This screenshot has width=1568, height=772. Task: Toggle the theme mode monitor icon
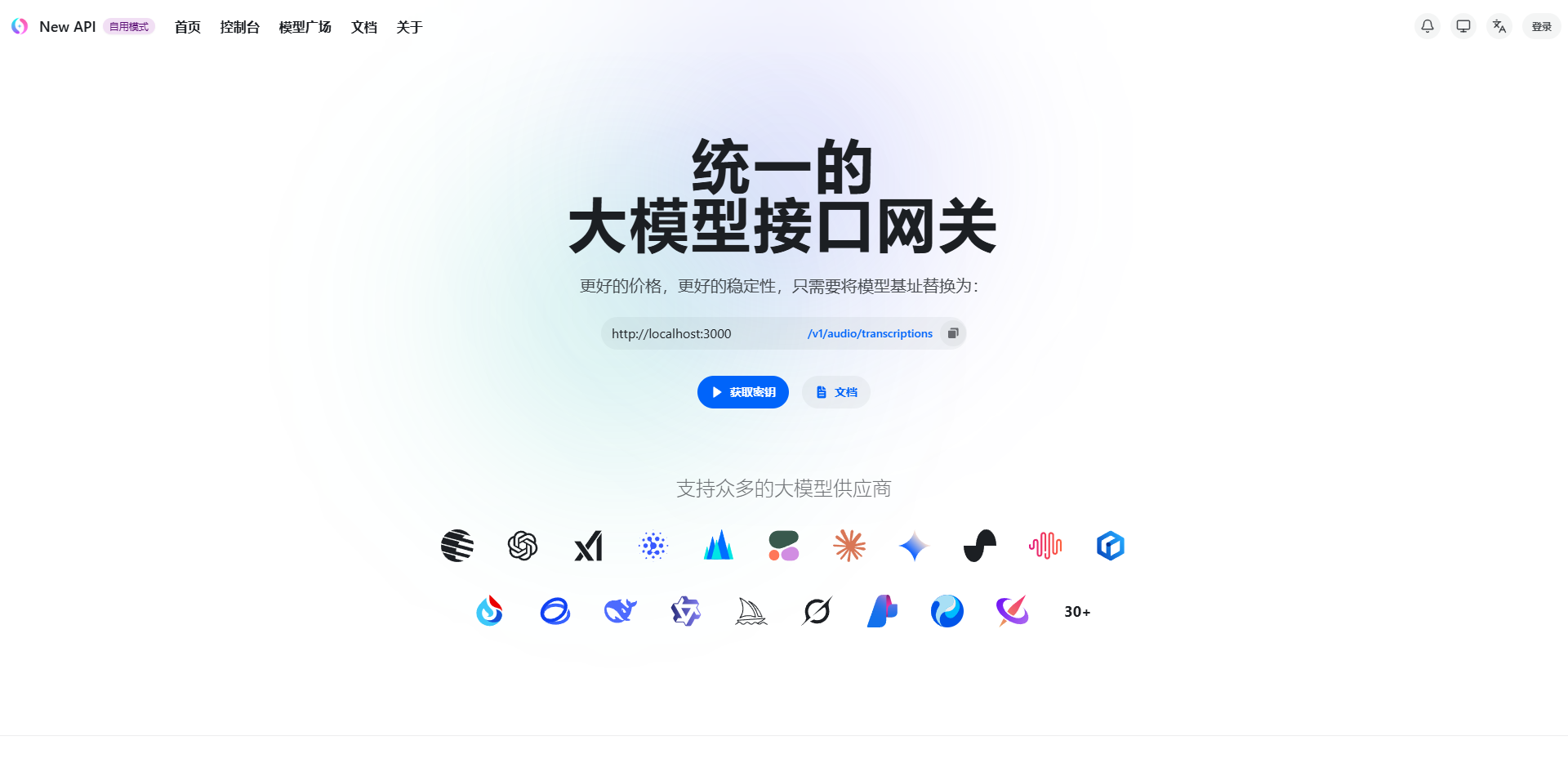pos(1463,26)
